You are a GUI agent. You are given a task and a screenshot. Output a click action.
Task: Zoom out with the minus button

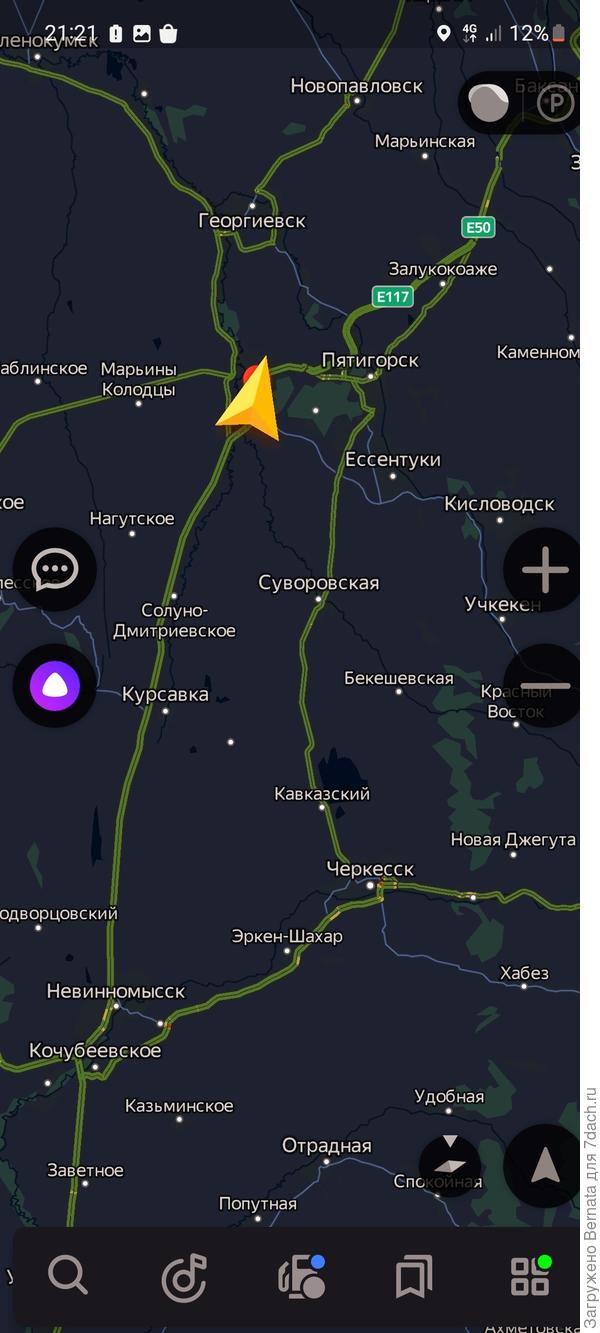click(545, 686)
